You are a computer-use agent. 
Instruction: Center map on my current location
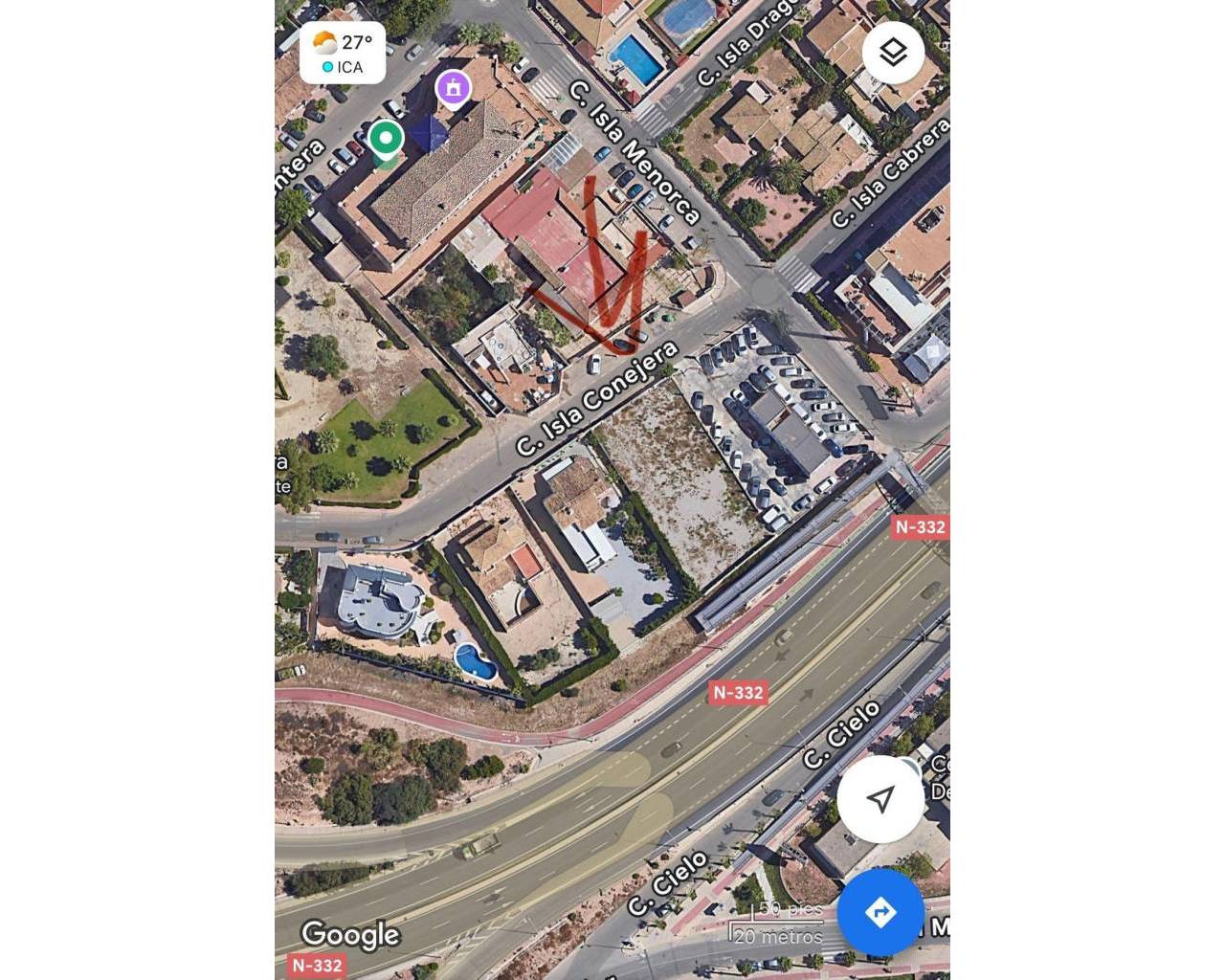tap(880, 798)
